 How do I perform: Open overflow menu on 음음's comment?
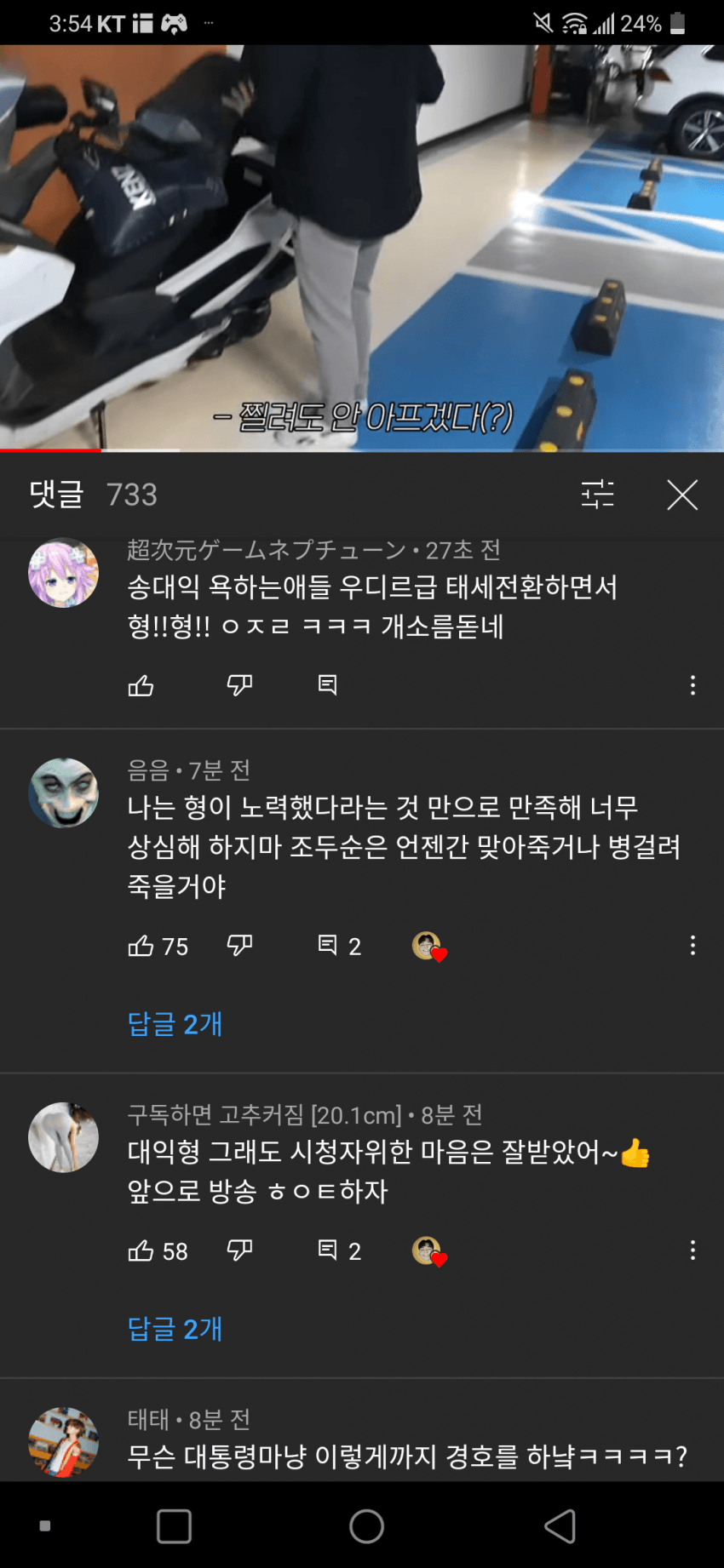(x=692, y=946)
